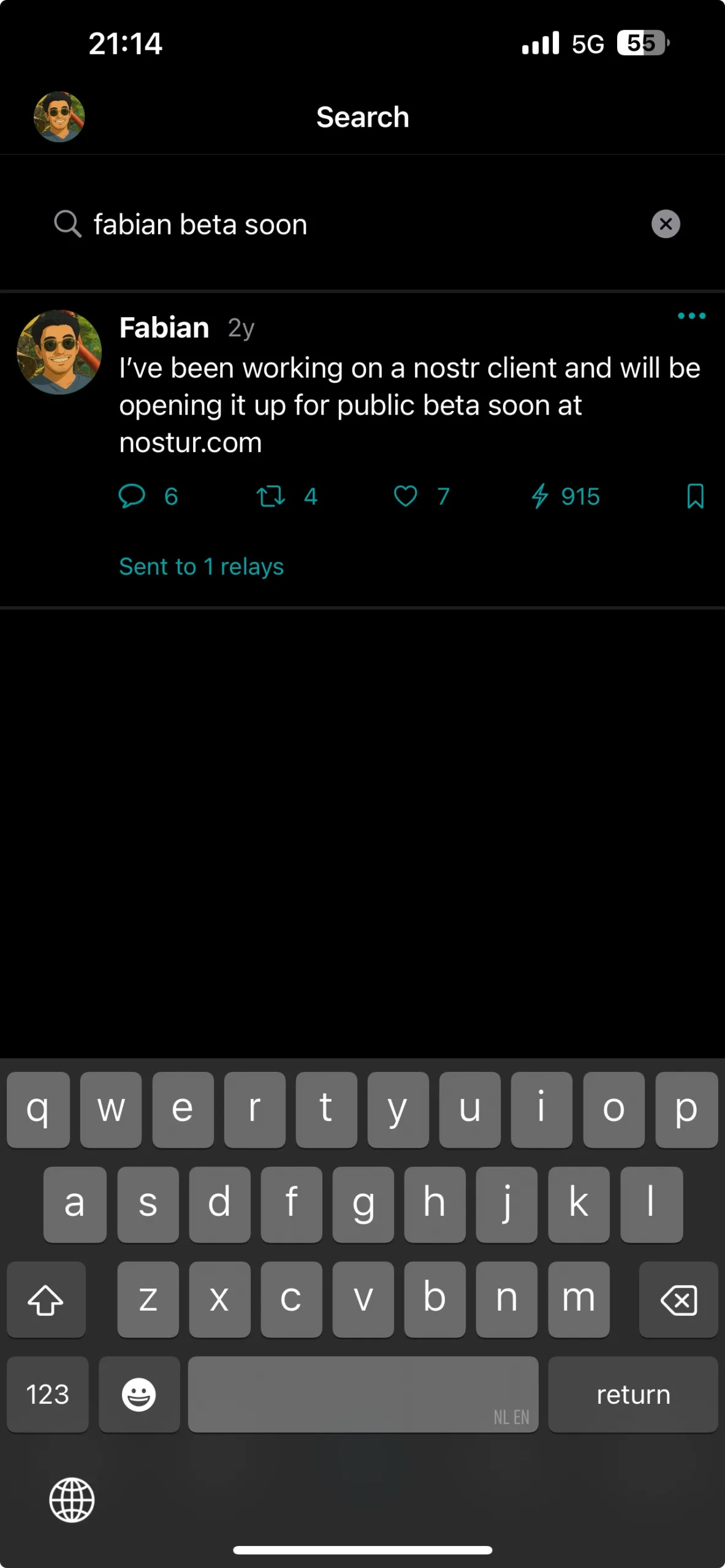Screen dimensions: 725x1568
Task: Open your profile avatar in the header
Action: coord(59,117)
